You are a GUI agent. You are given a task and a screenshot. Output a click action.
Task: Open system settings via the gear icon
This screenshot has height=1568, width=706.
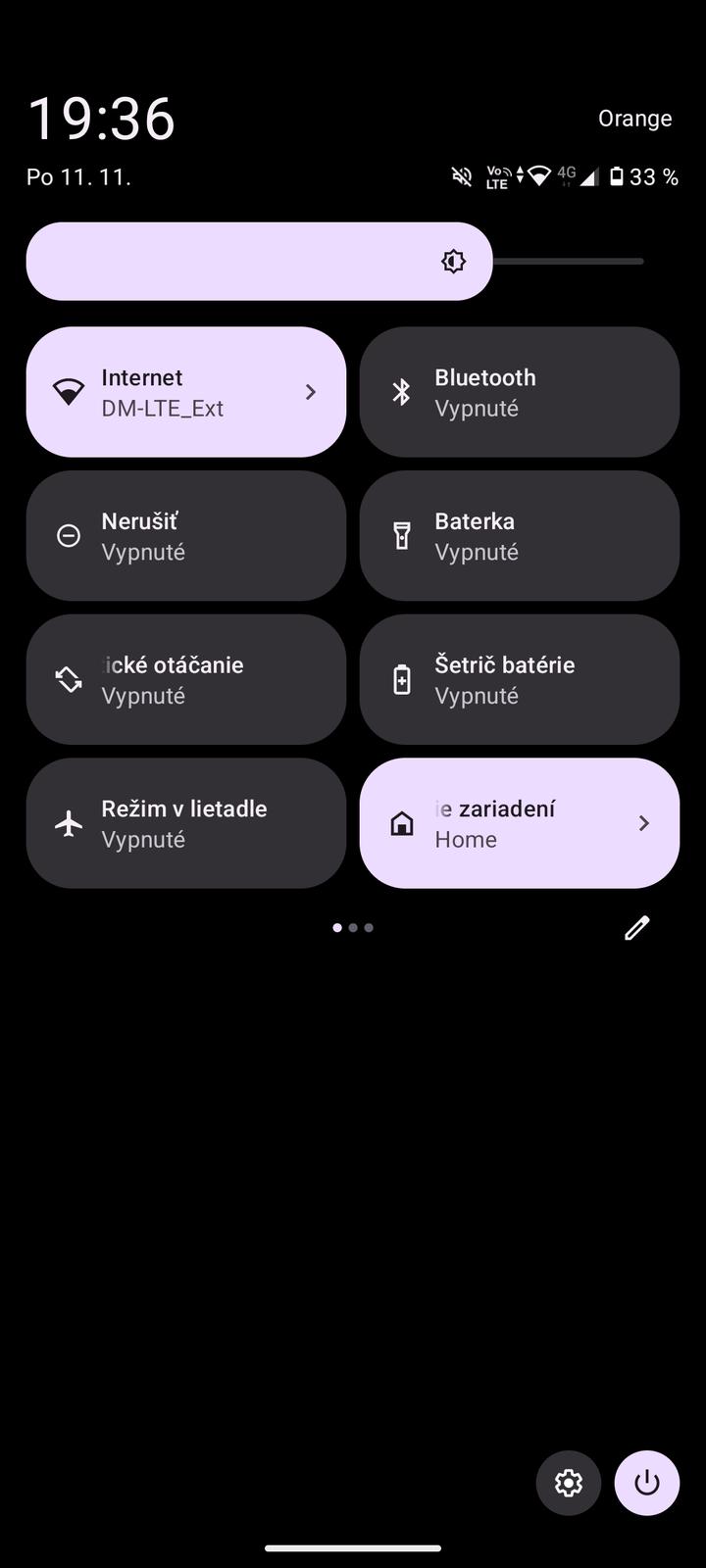pyautogui.click(x=569, y=1483)
